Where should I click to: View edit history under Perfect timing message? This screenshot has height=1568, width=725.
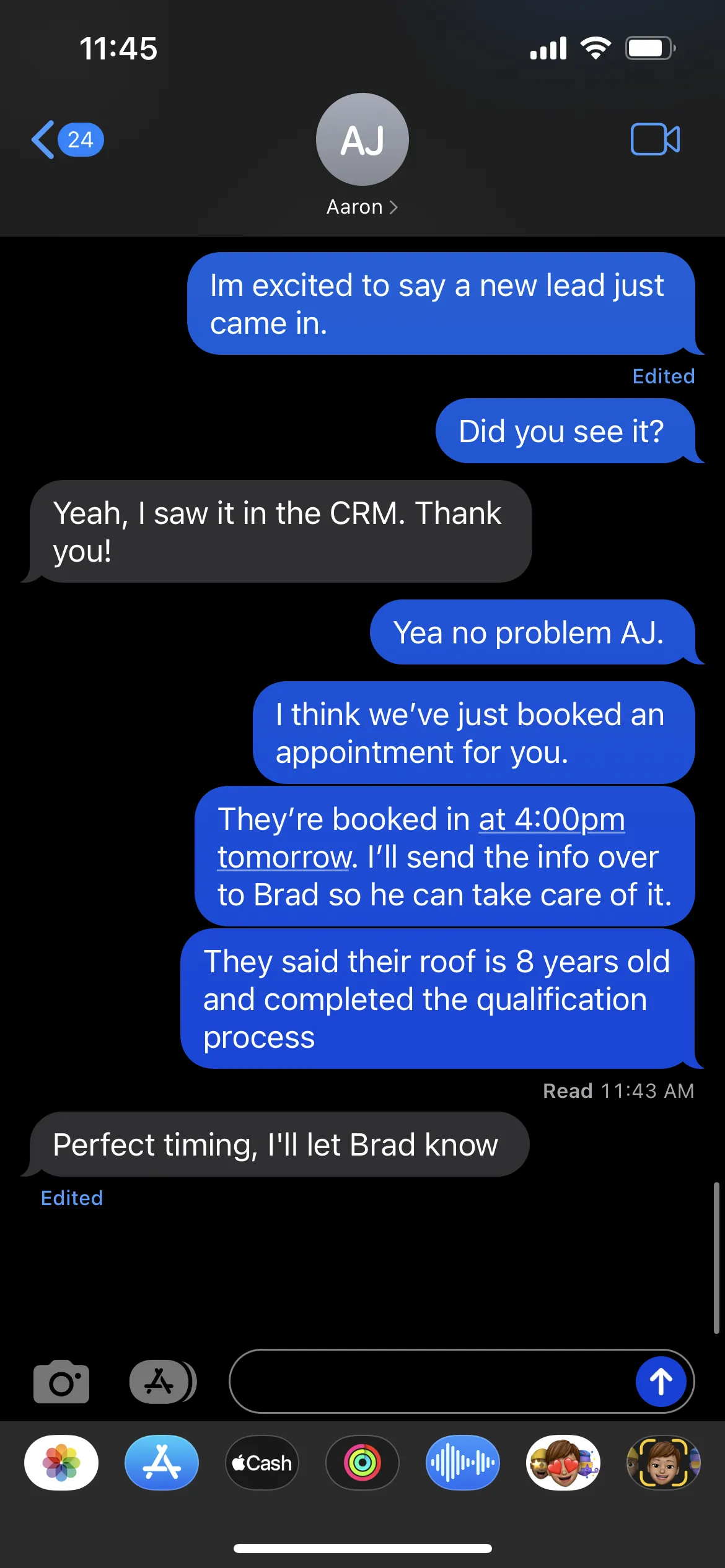(72, 1198)
